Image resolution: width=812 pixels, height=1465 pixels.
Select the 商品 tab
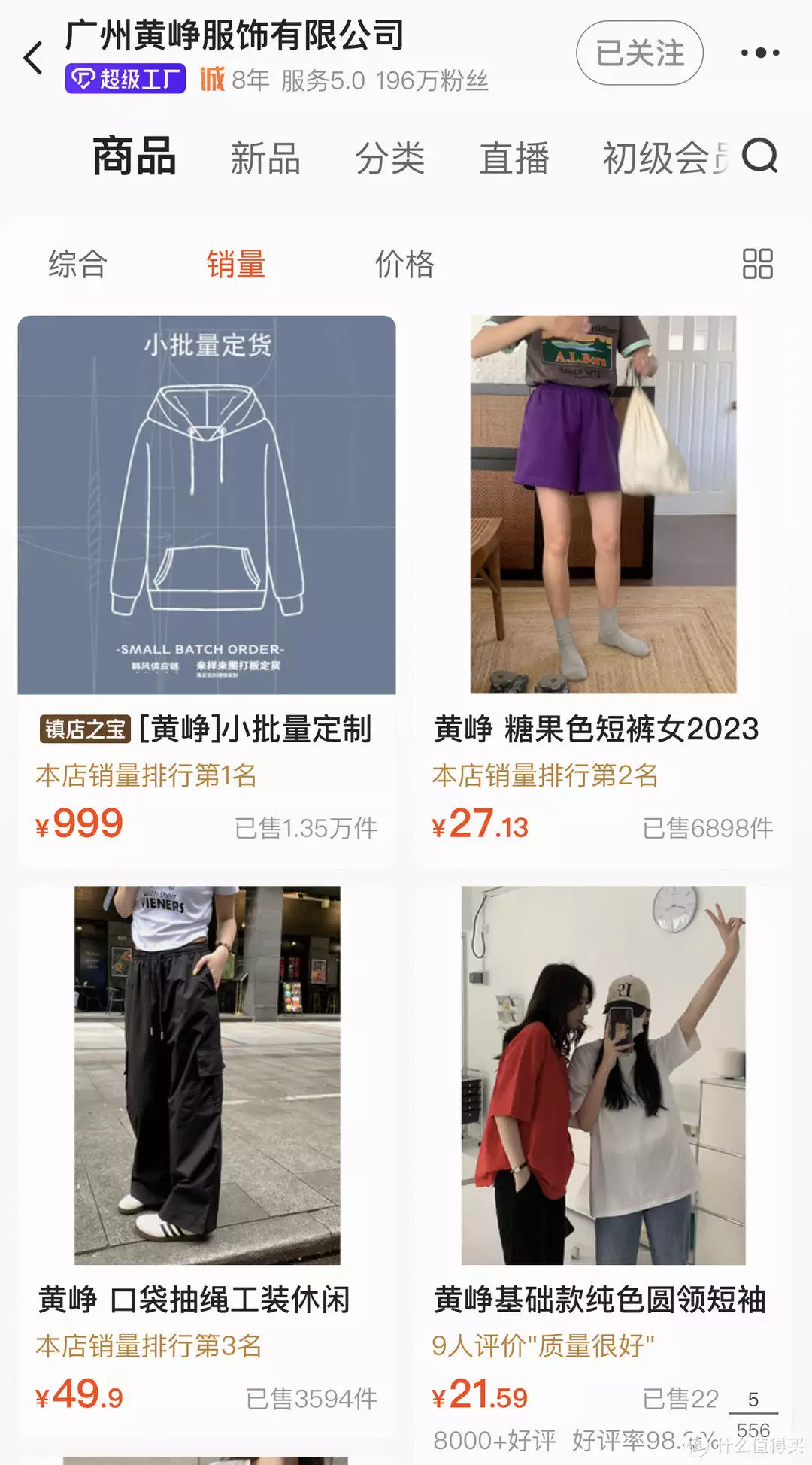[135, 157]
